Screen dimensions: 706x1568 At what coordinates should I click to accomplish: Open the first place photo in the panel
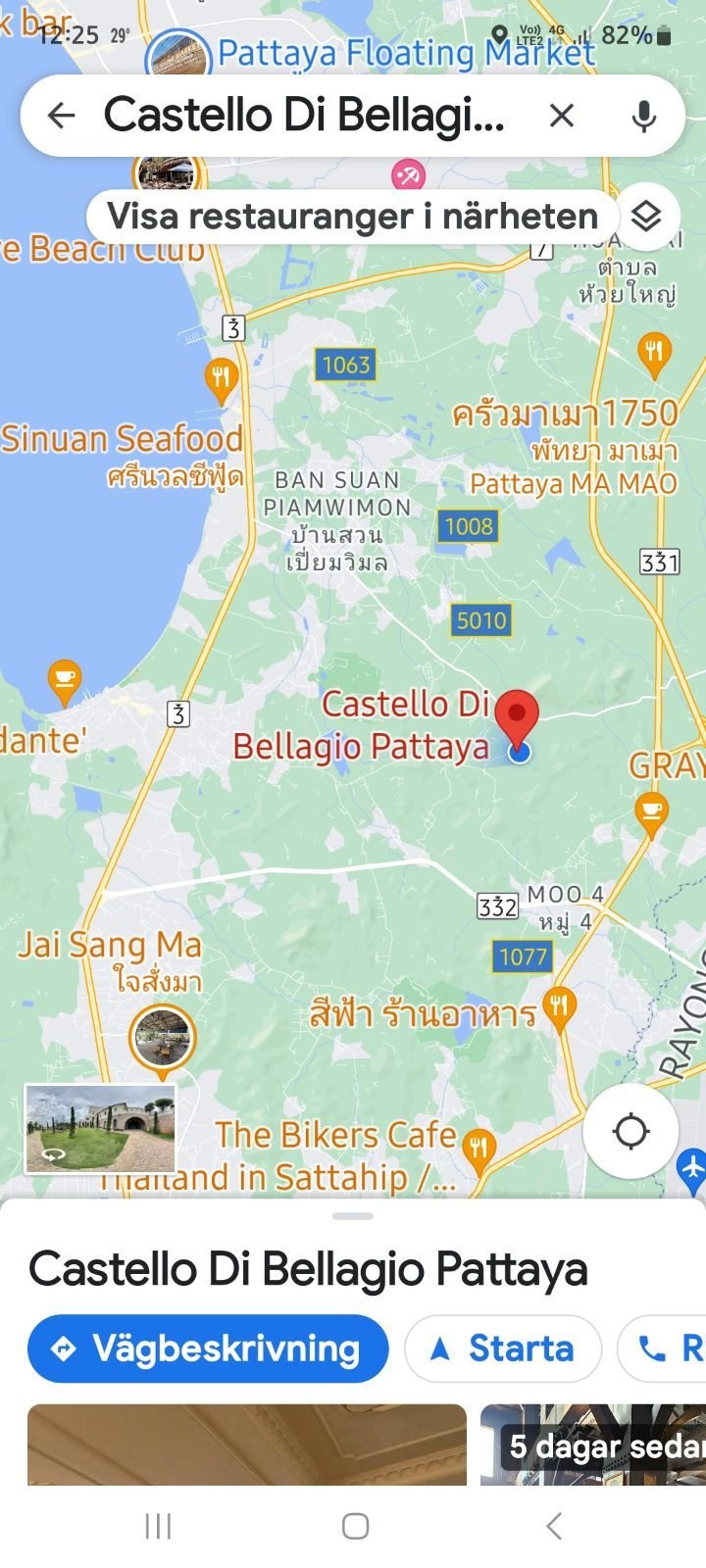tap(247, 1445)
